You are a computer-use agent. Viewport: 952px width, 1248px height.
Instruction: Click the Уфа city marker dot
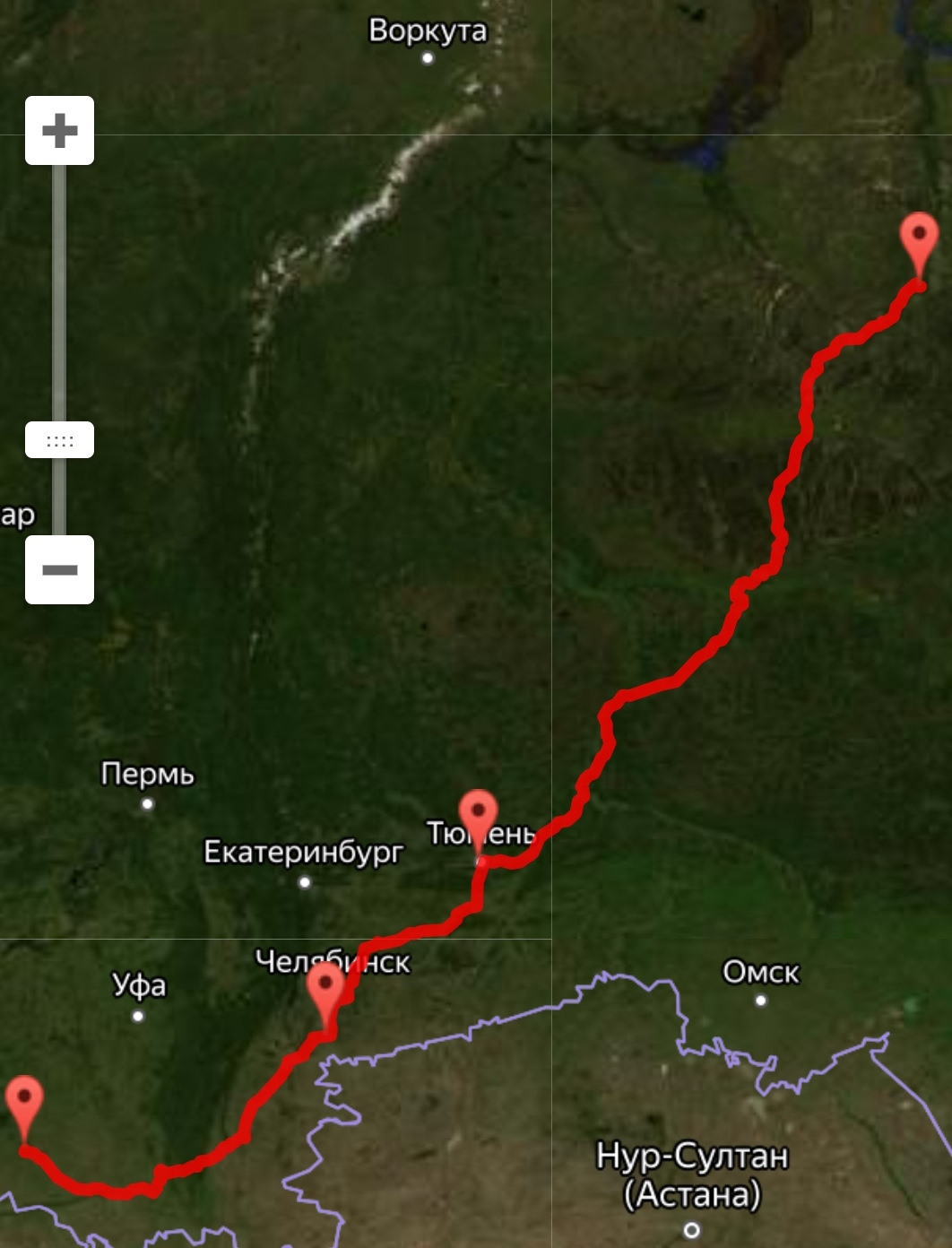coord(139,1017)
